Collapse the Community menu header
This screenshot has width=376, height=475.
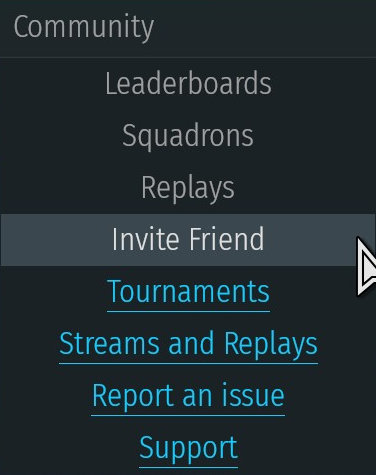pos(188,28)
